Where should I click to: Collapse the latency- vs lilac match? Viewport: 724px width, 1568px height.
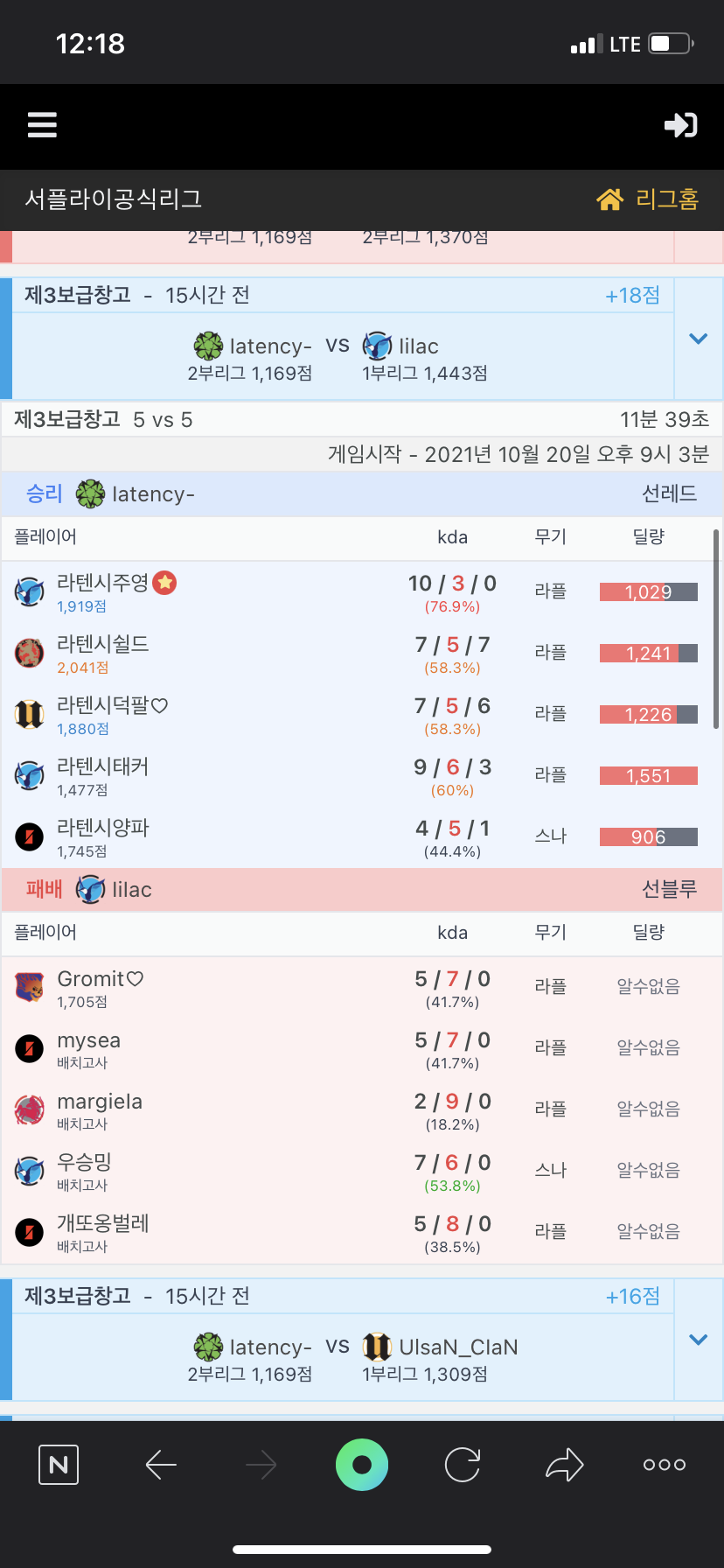(698, 339)
